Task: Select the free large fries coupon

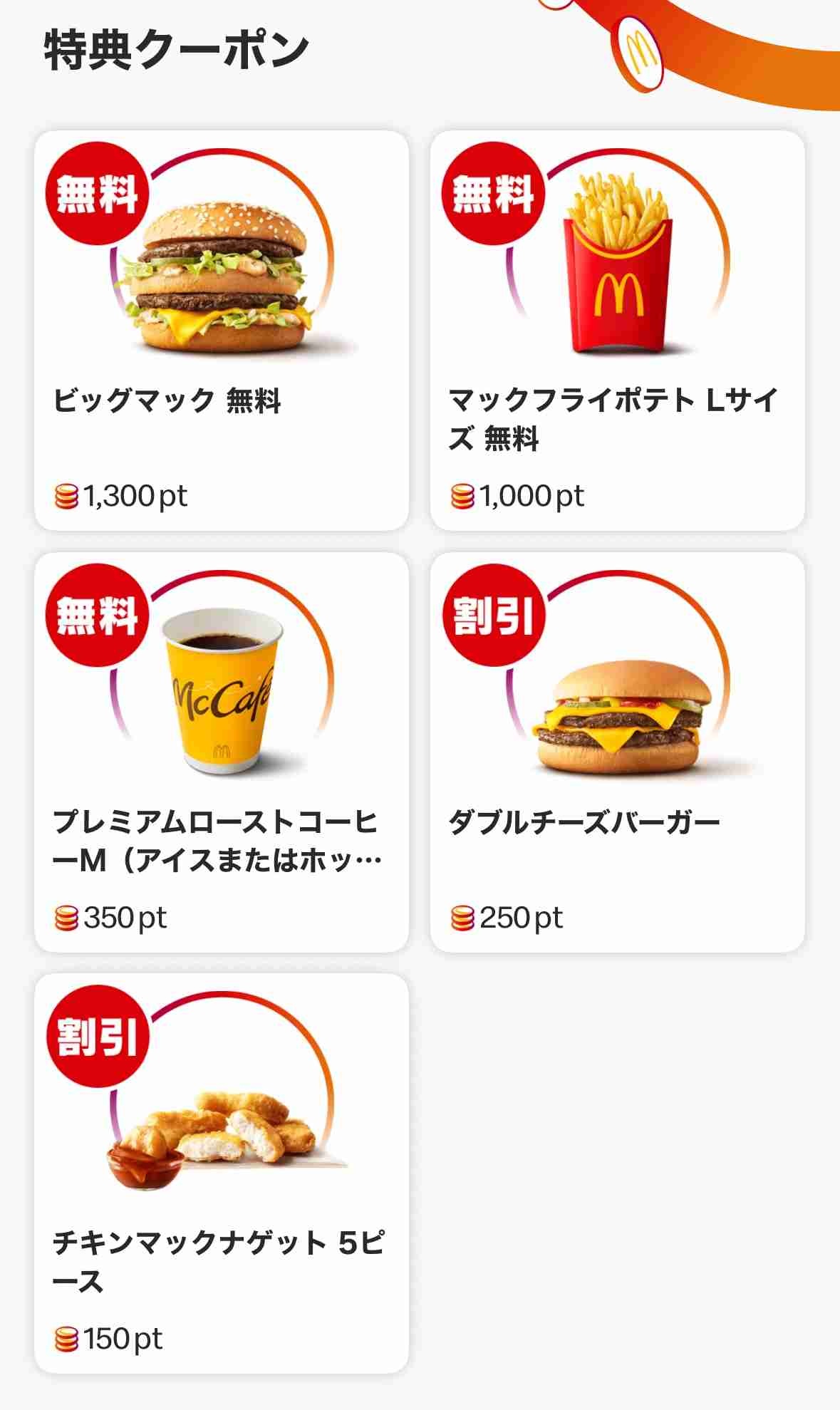Action: tap(617, 330)
